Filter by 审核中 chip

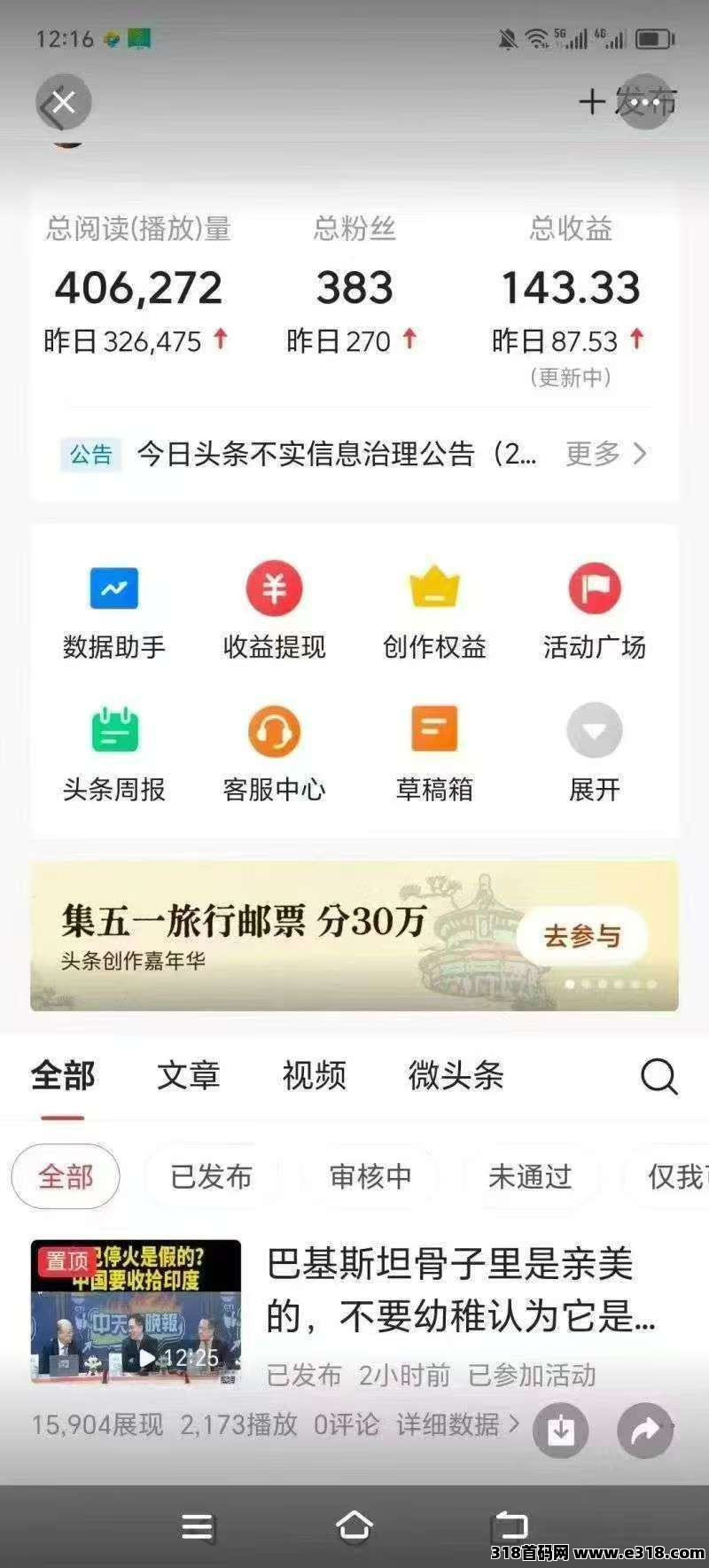(370, 1176)
